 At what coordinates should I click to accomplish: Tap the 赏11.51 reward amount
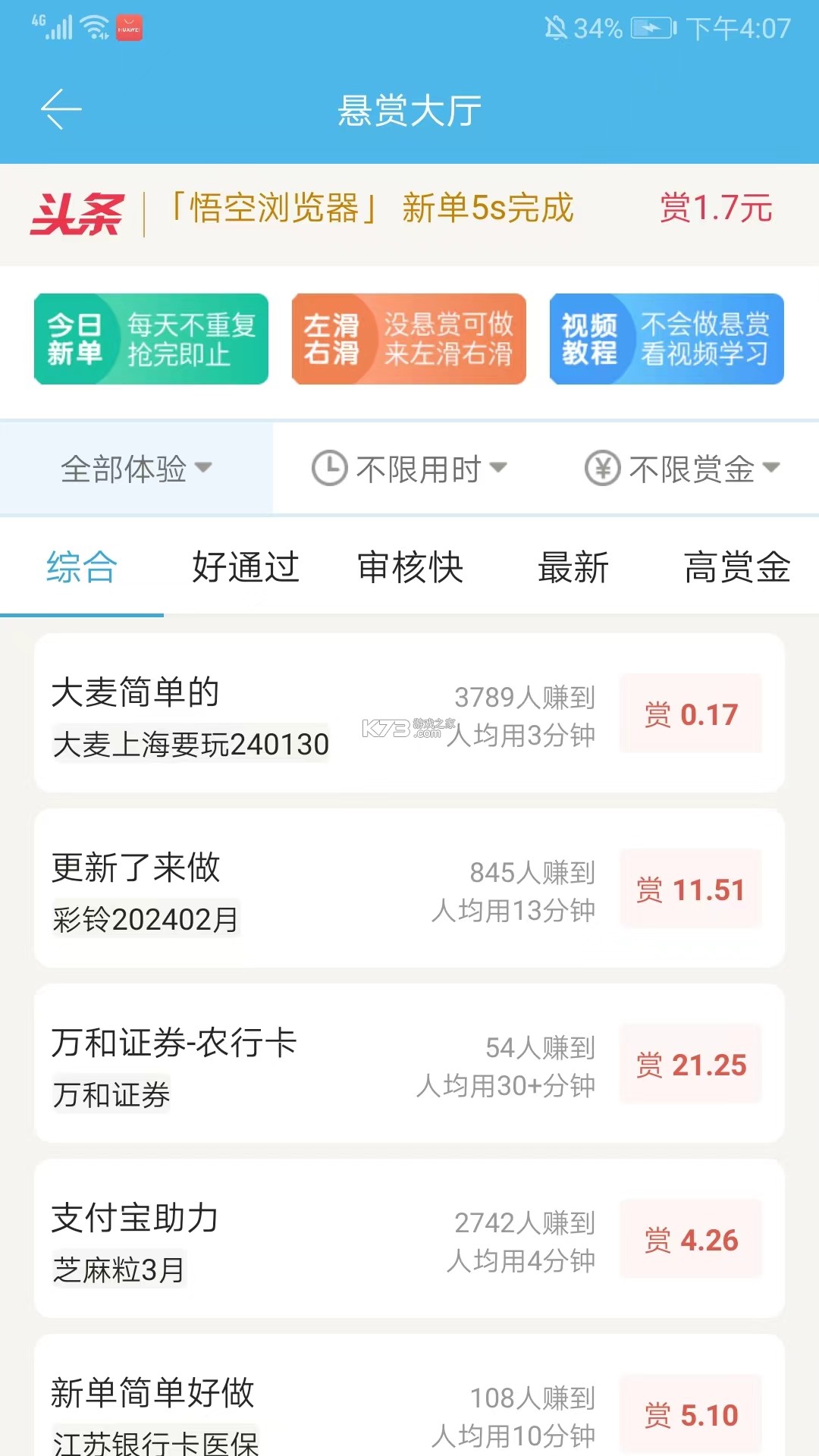[690, 889]
